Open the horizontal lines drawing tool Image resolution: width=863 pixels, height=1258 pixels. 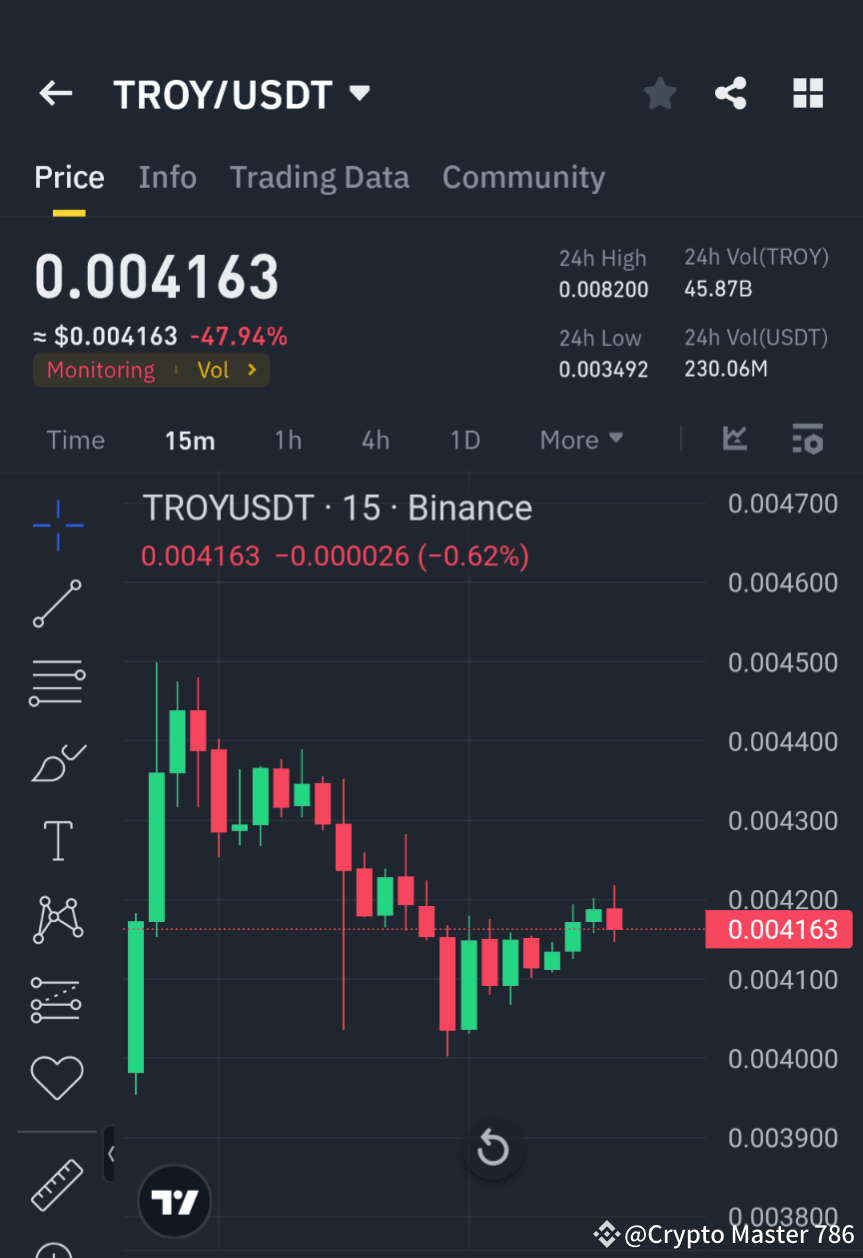pyautogui.click(x=57, y=683)
